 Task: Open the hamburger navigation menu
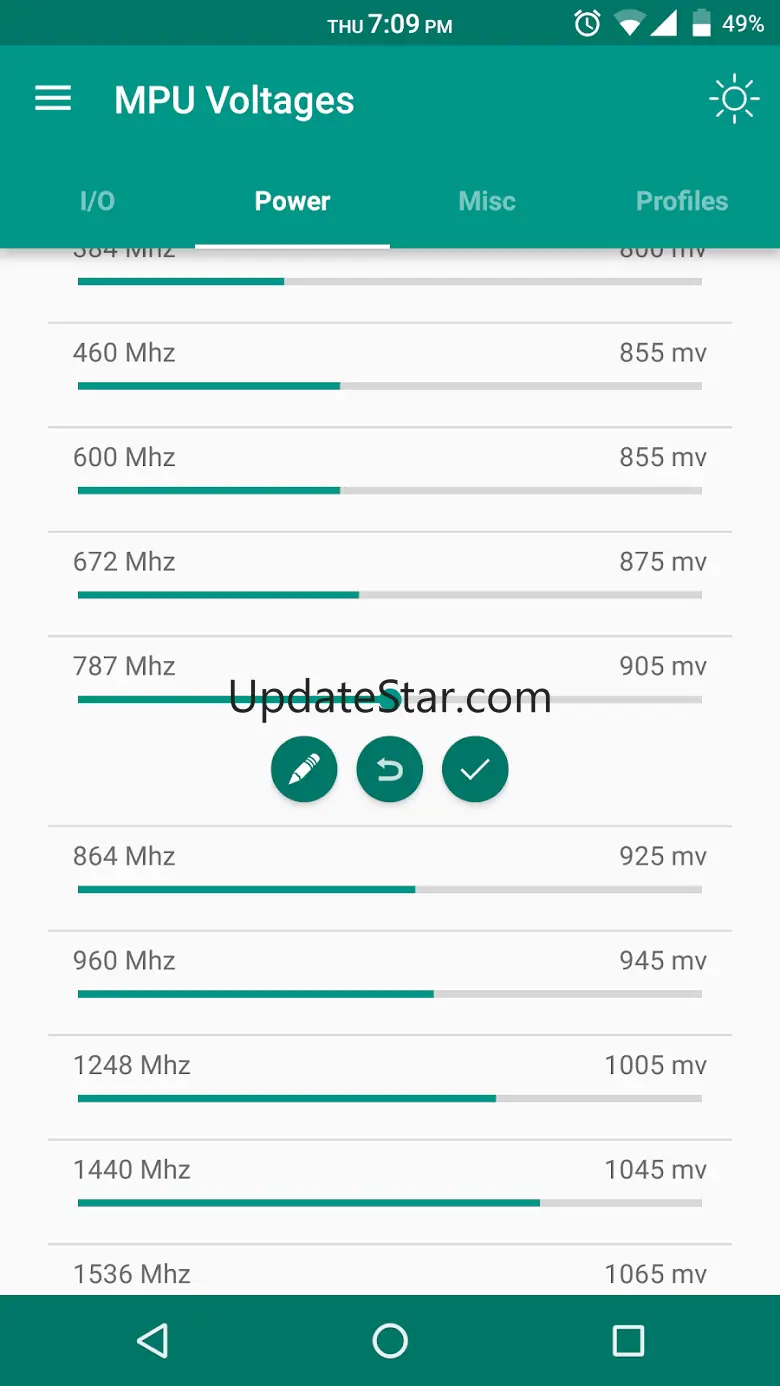tap(53, 99)
